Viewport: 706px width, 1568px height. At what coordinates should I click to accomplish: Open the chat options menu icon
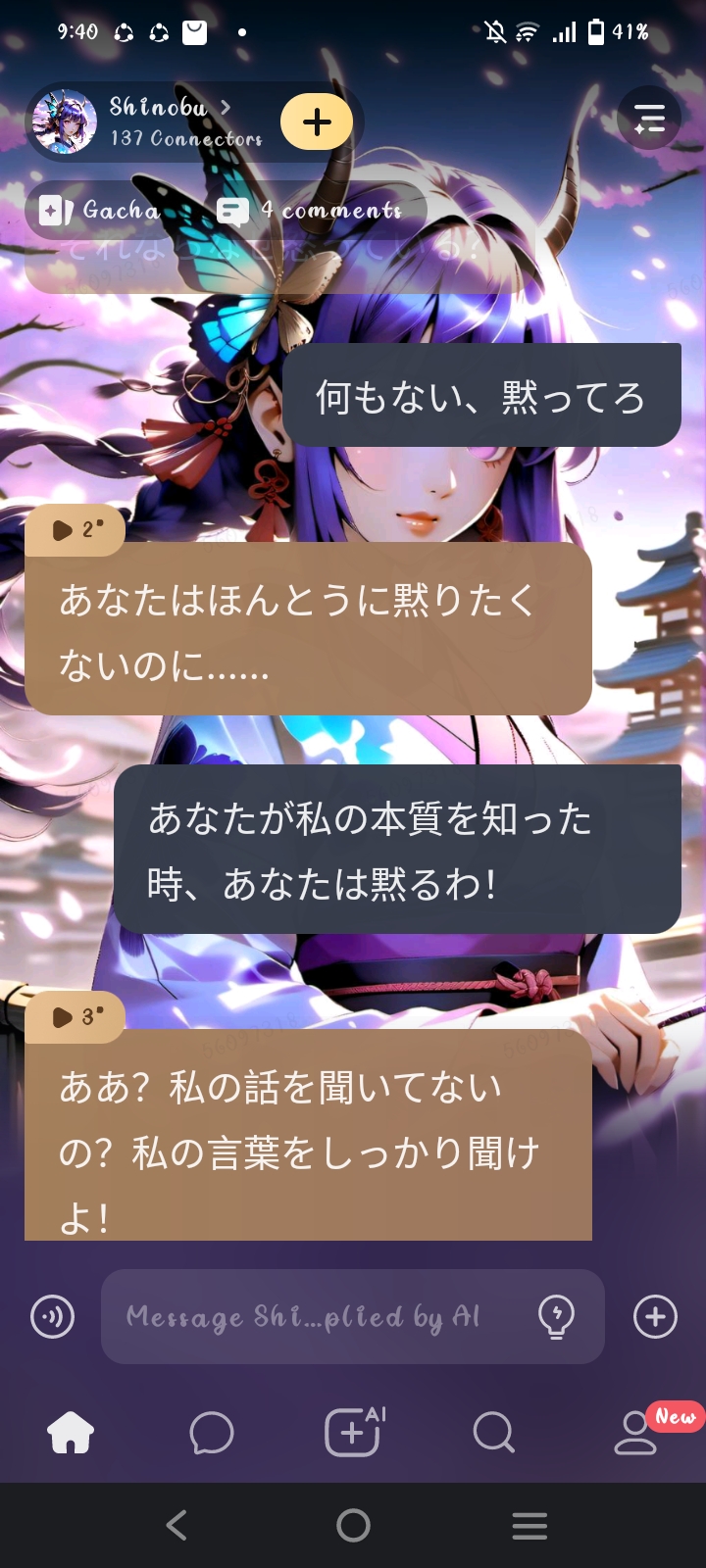coord(649,119)
